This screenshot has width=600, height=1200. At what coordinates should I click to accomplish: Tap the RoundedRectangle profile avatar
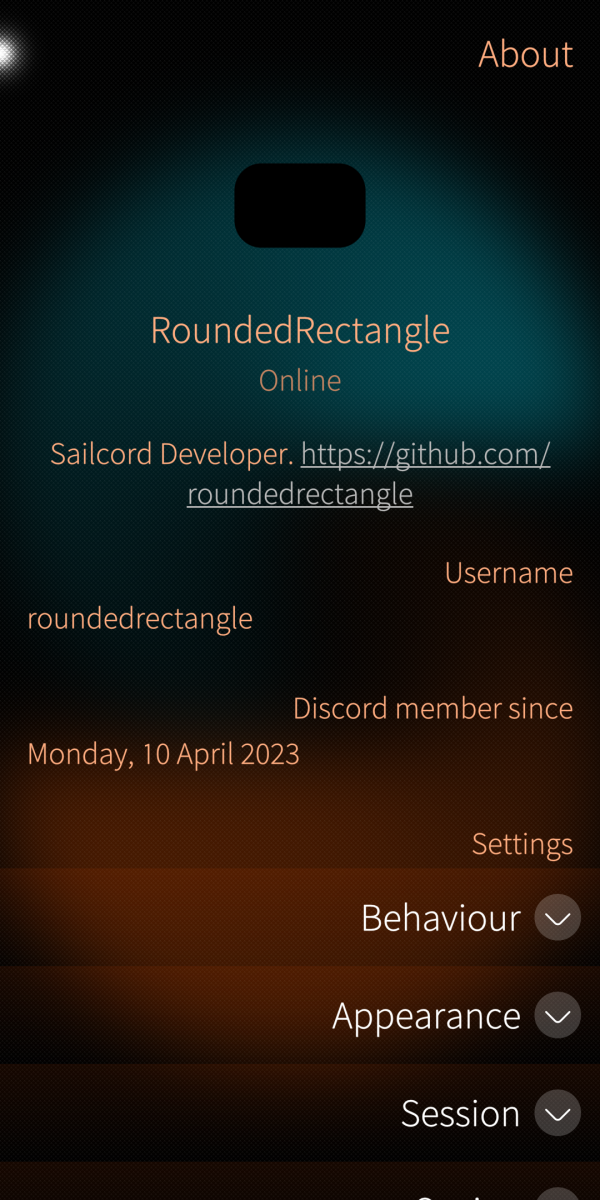click(300, 205)
